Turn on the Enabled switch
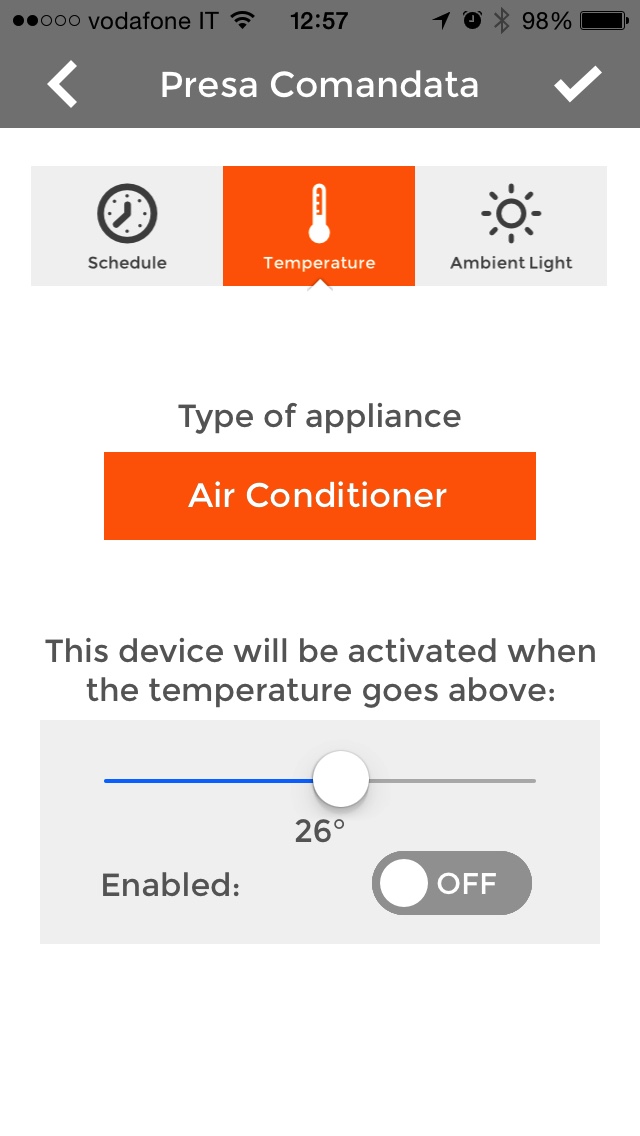 pyautogui.click(x=451, y=883)
